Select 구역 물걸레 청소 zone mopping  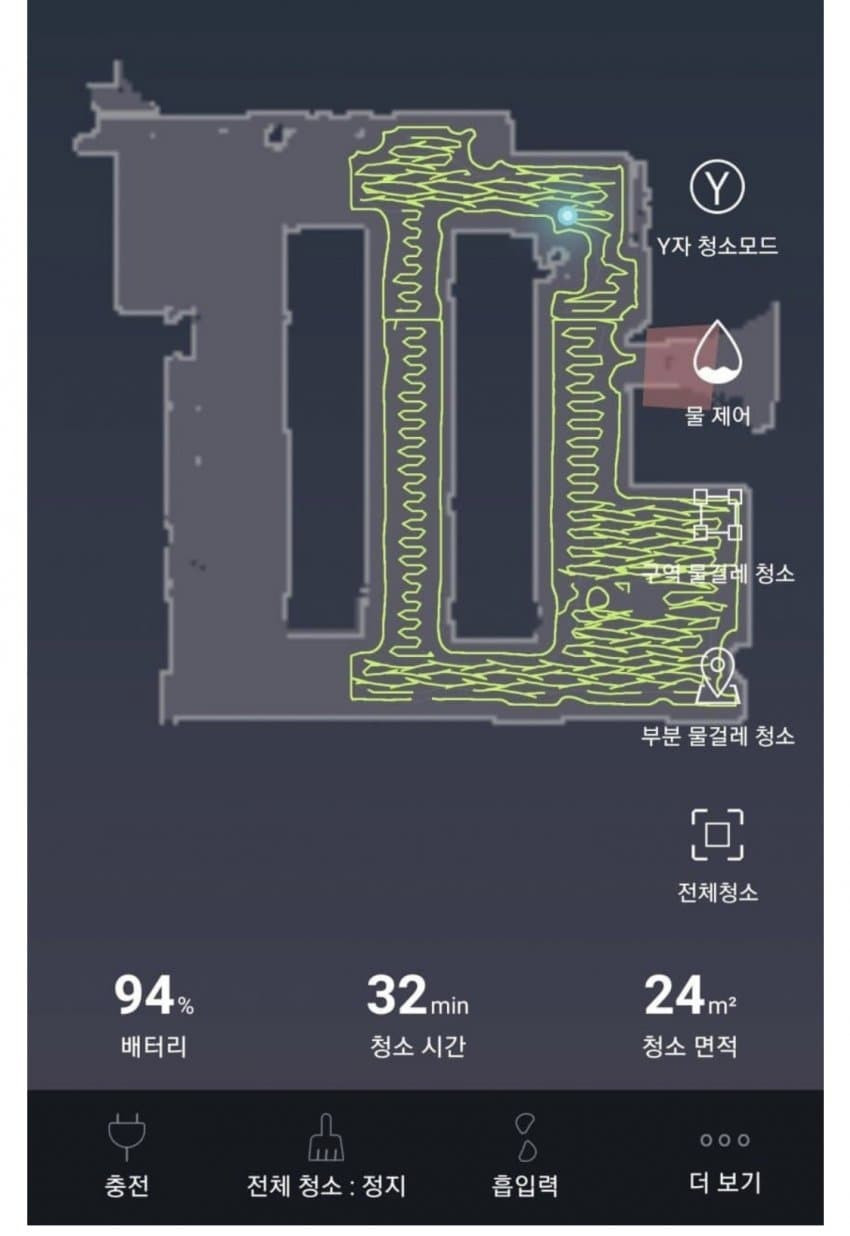(x=717, y=515)
